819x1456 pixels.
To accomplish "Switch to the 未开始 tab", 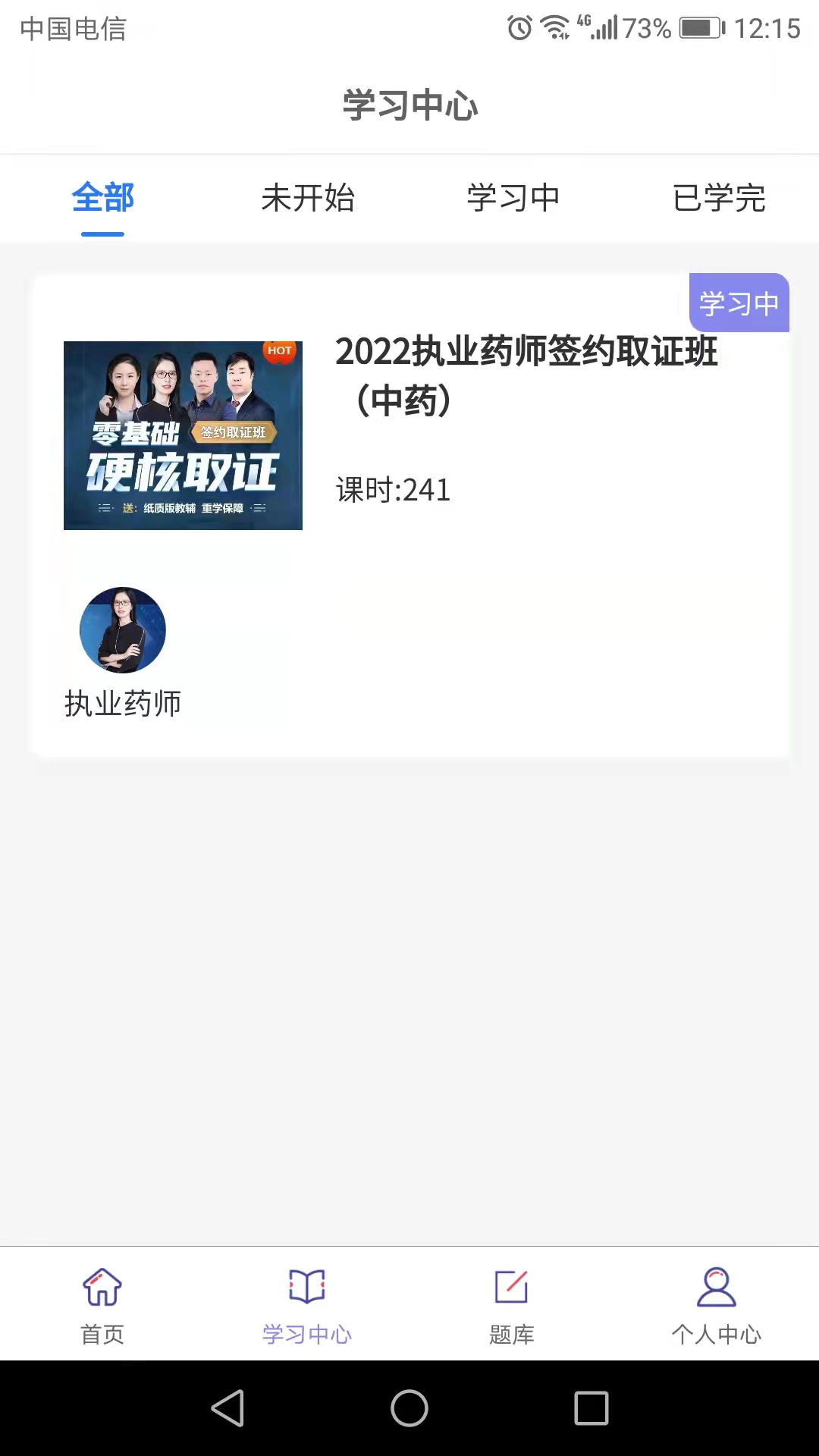I will [x=307, y=199].
